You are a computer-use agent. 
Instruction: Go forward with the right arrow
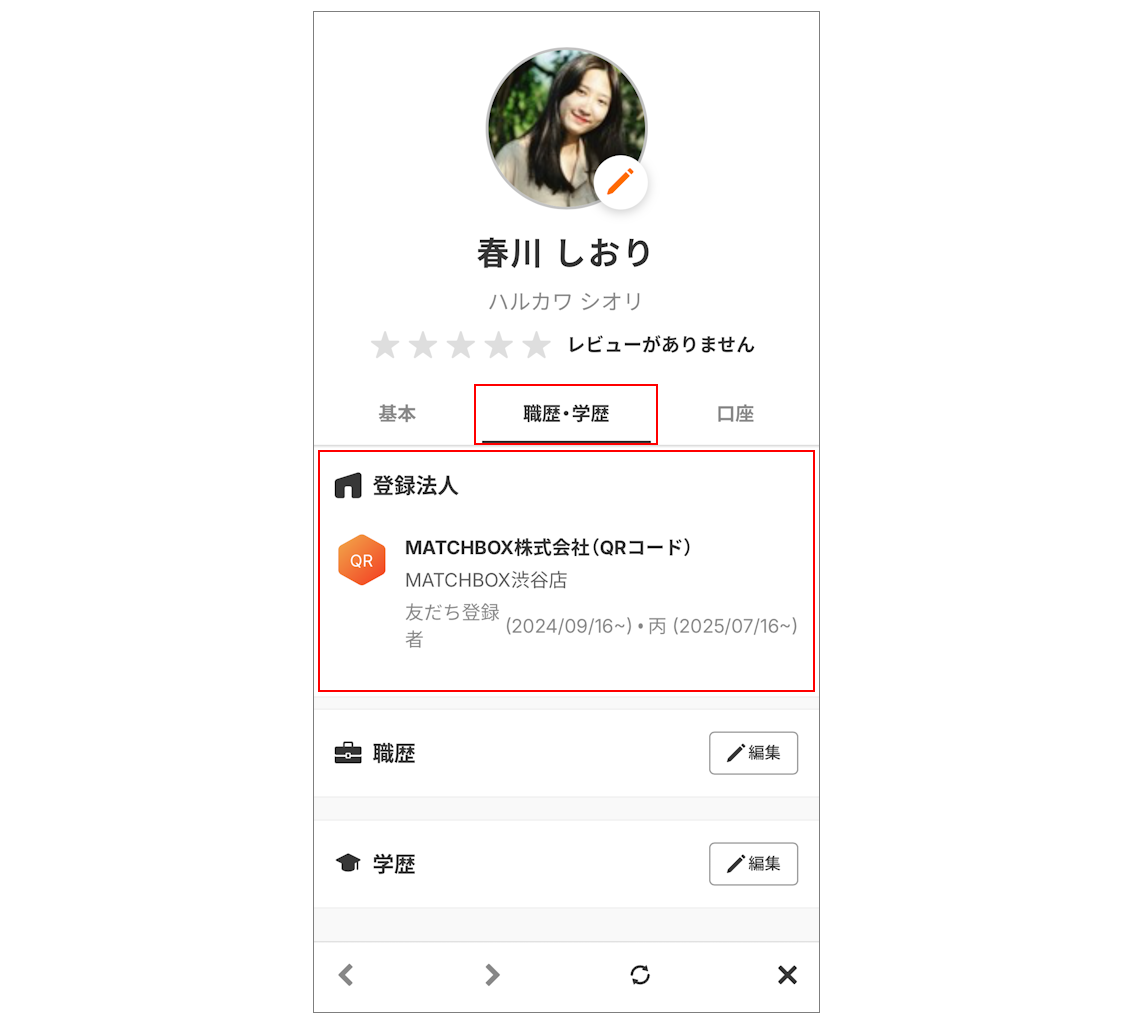[x=492, y=975]
